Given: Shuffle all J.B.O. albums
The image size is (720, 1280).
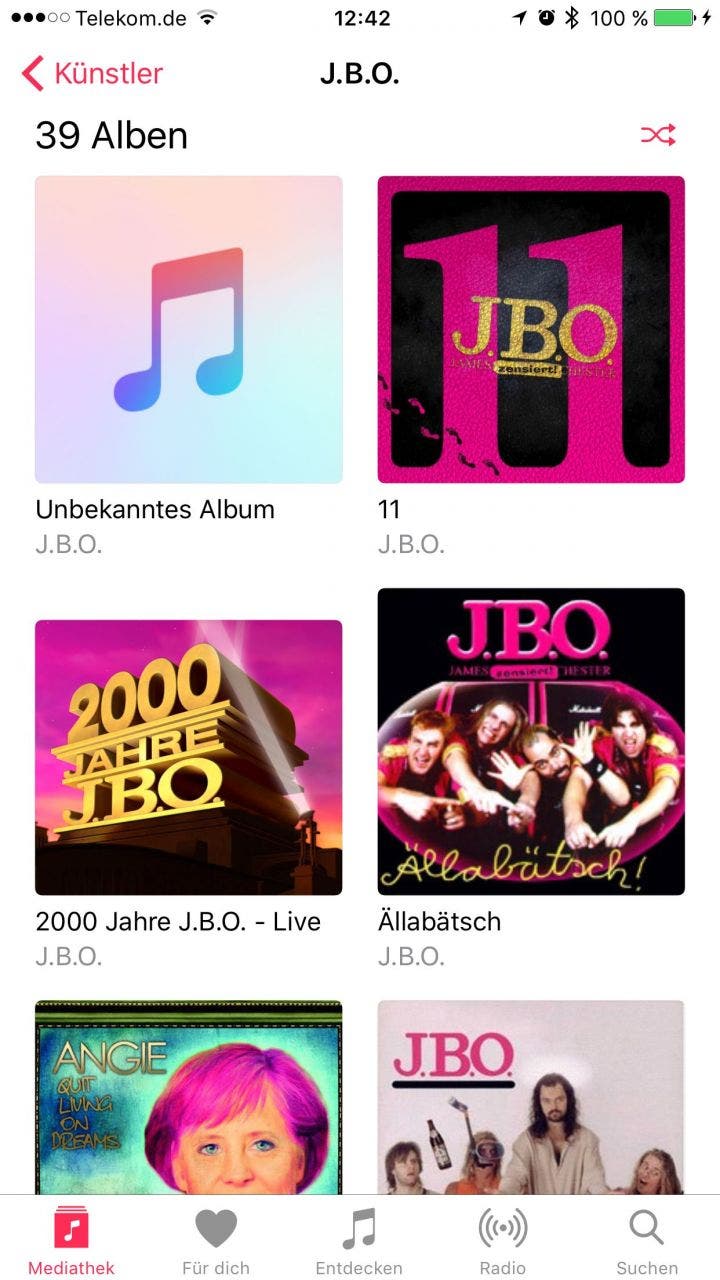Looking at the screenshot, I should (658, 135).
